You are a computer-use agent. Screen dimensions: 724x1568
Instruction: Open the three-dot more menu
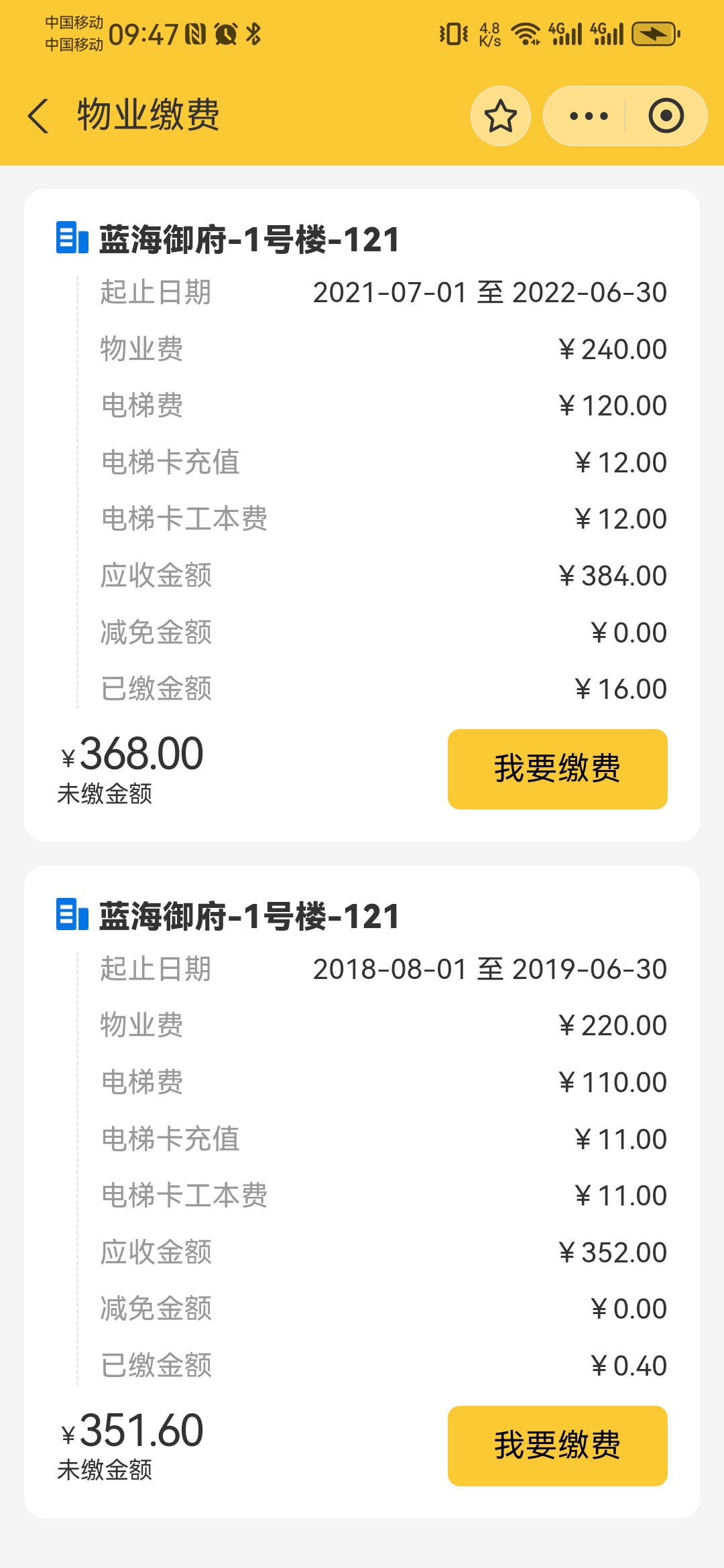point(589,116)
